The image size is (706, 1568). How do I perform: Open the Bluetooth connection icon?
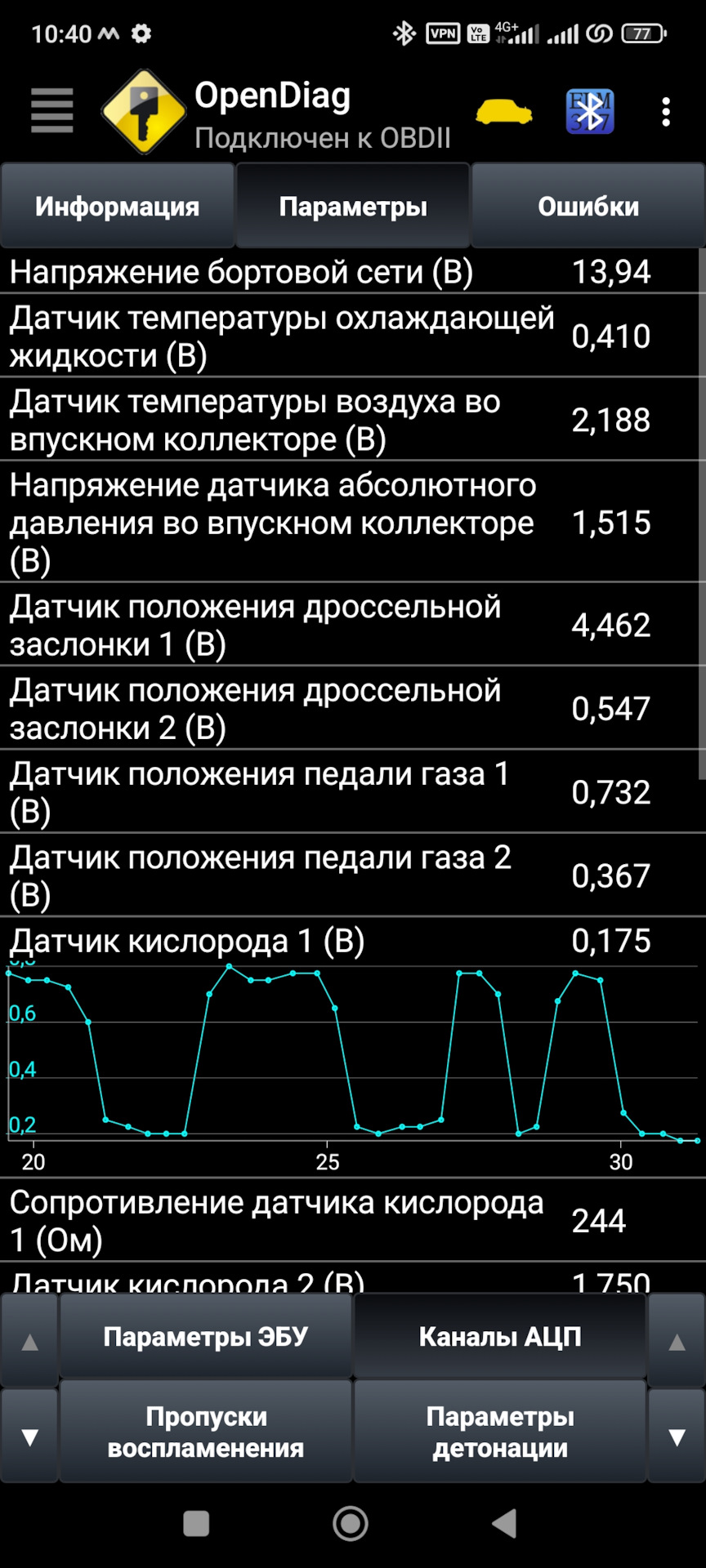(x=589, y=112)
